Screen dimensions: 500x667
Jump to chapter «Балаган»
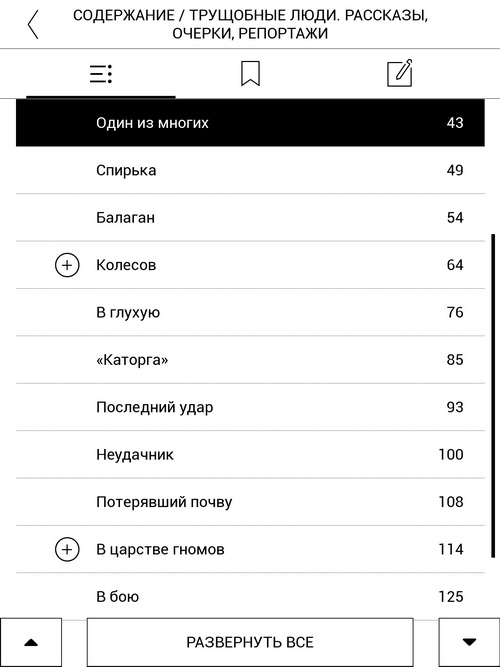[x=250, y=218]
